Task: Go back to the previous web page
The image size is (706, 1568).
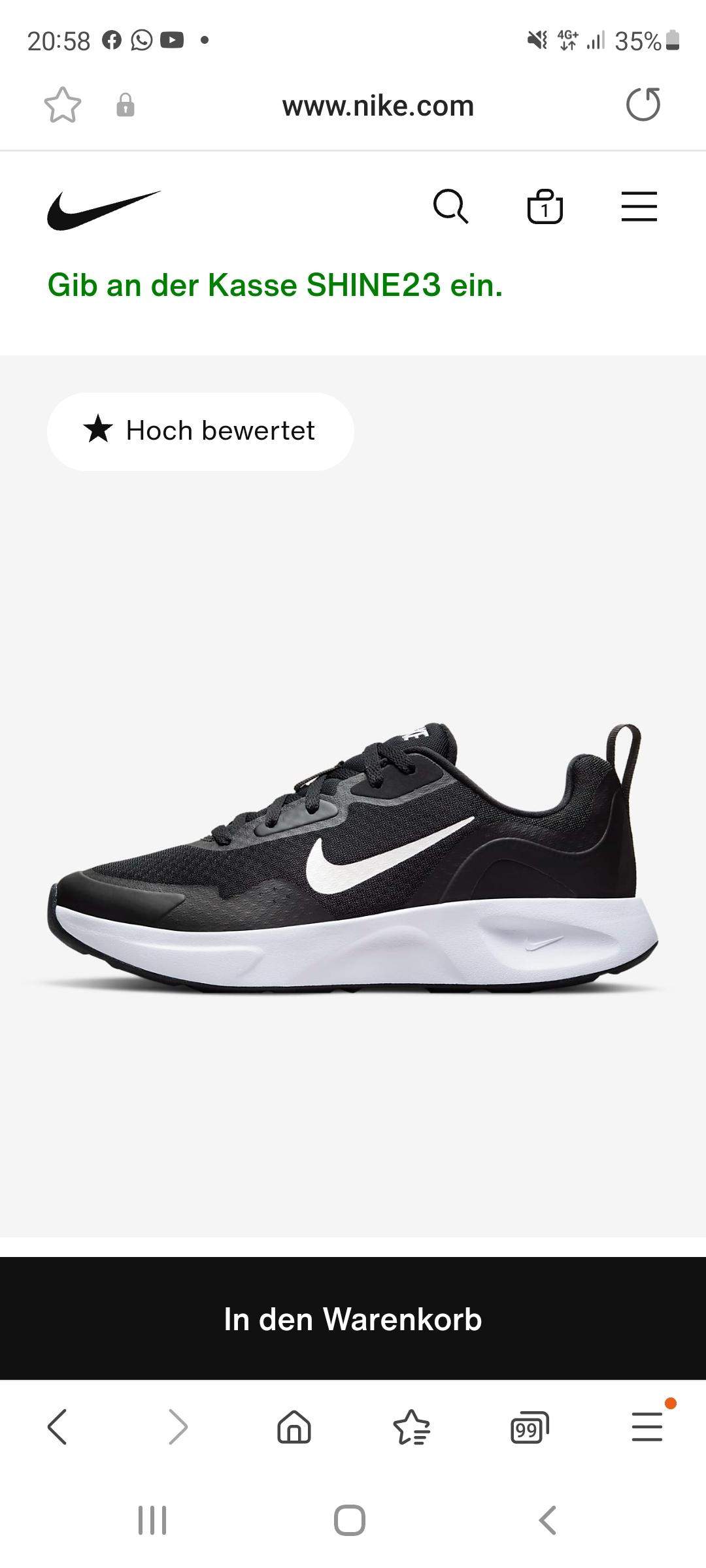Action: 58,1426
